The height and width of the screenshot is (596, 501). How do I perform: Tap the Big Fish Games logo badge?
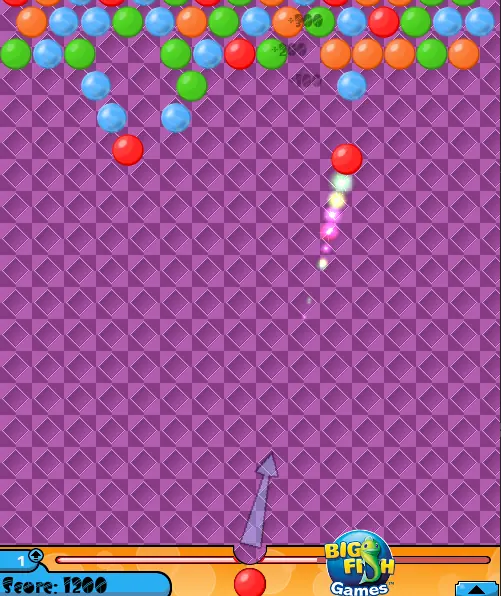coord(359,564)
